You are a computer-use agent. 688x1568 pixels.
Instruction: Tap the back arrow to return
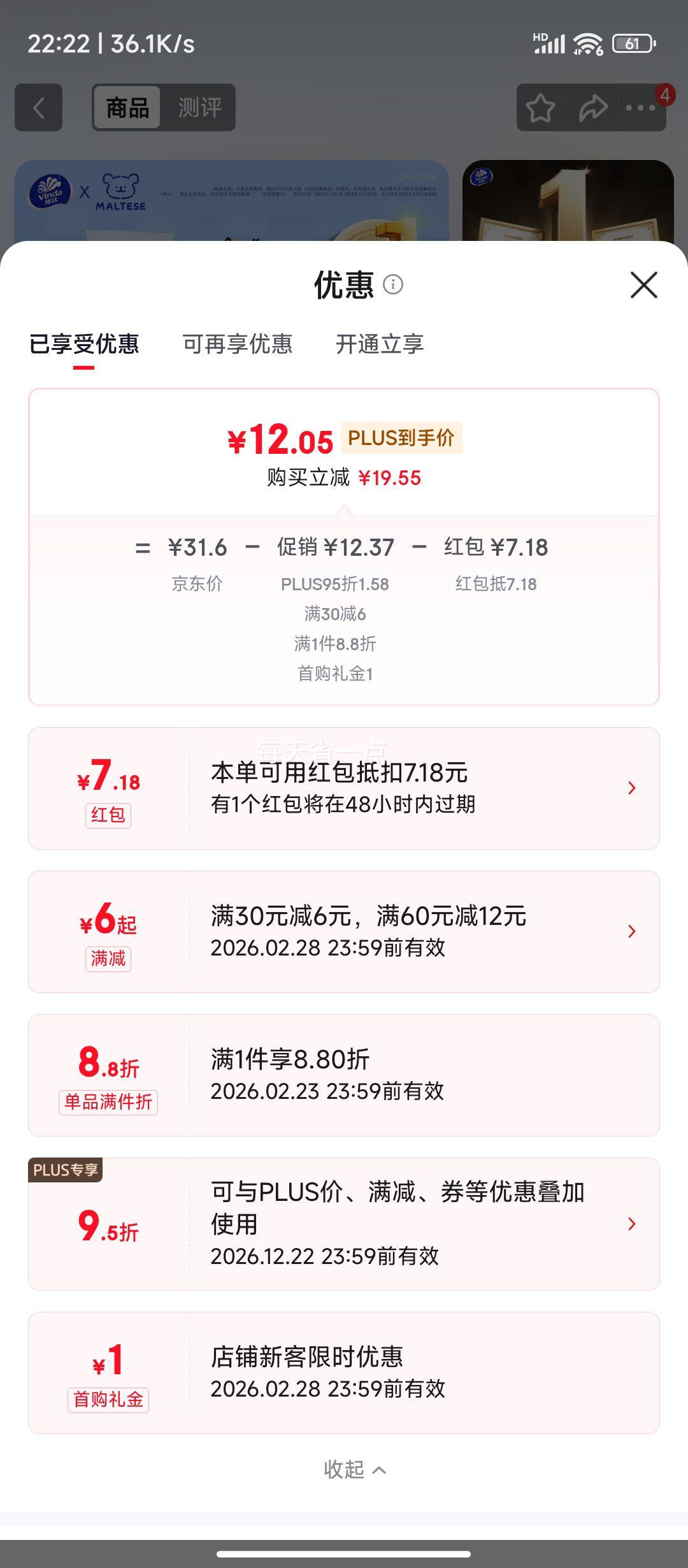[x=38, y=108]
